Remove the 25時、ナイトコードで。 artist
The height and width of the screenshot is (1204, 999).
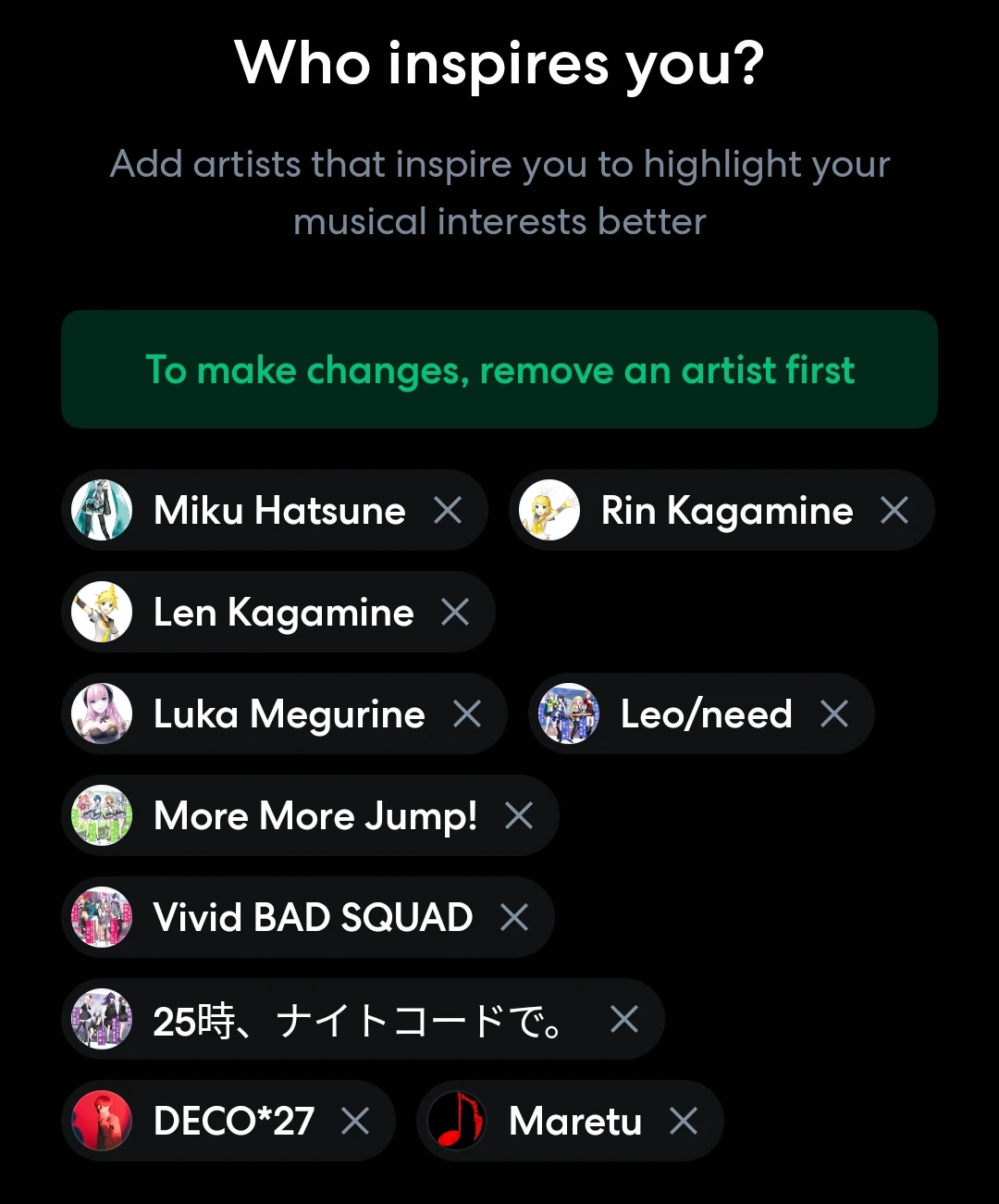624,1019
